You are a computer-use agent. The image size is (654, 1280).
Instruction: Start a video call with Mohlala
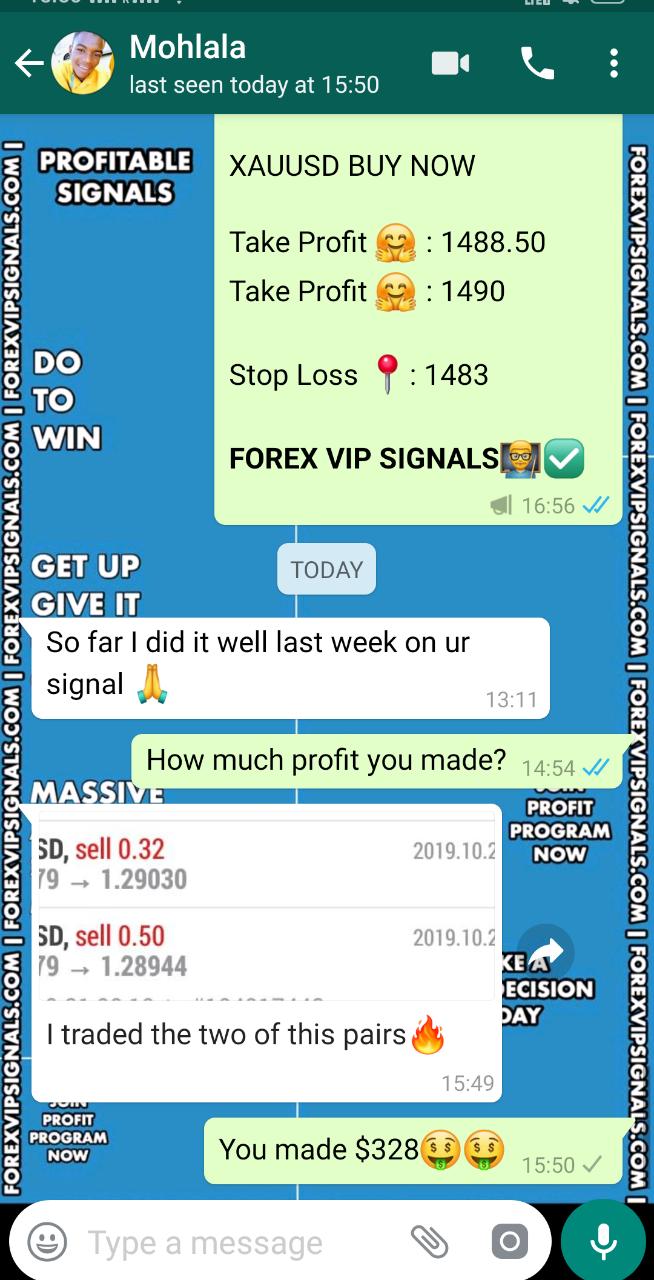pyautogui.click(x=450, y=65)
